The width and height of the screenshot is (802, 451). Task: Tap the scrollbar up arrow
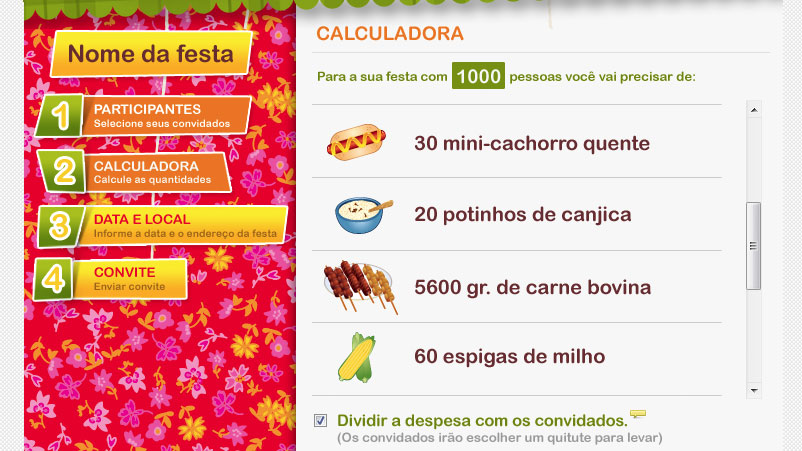pos(754,110)
